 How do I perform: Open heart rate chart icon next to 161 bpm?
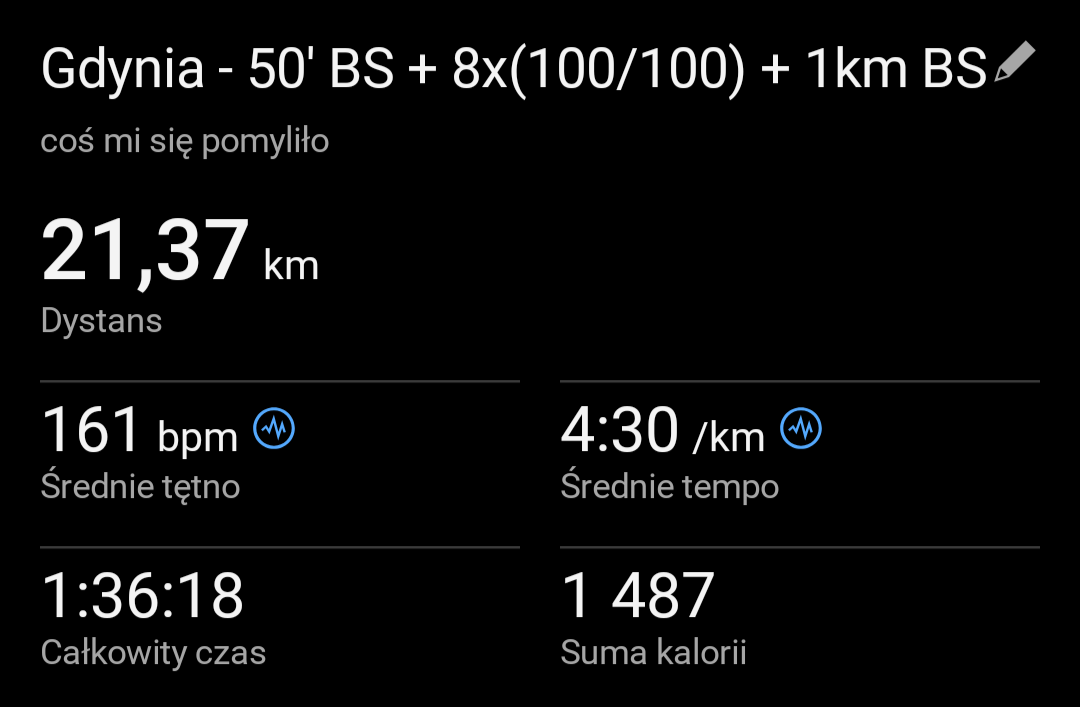coord(274,429)
